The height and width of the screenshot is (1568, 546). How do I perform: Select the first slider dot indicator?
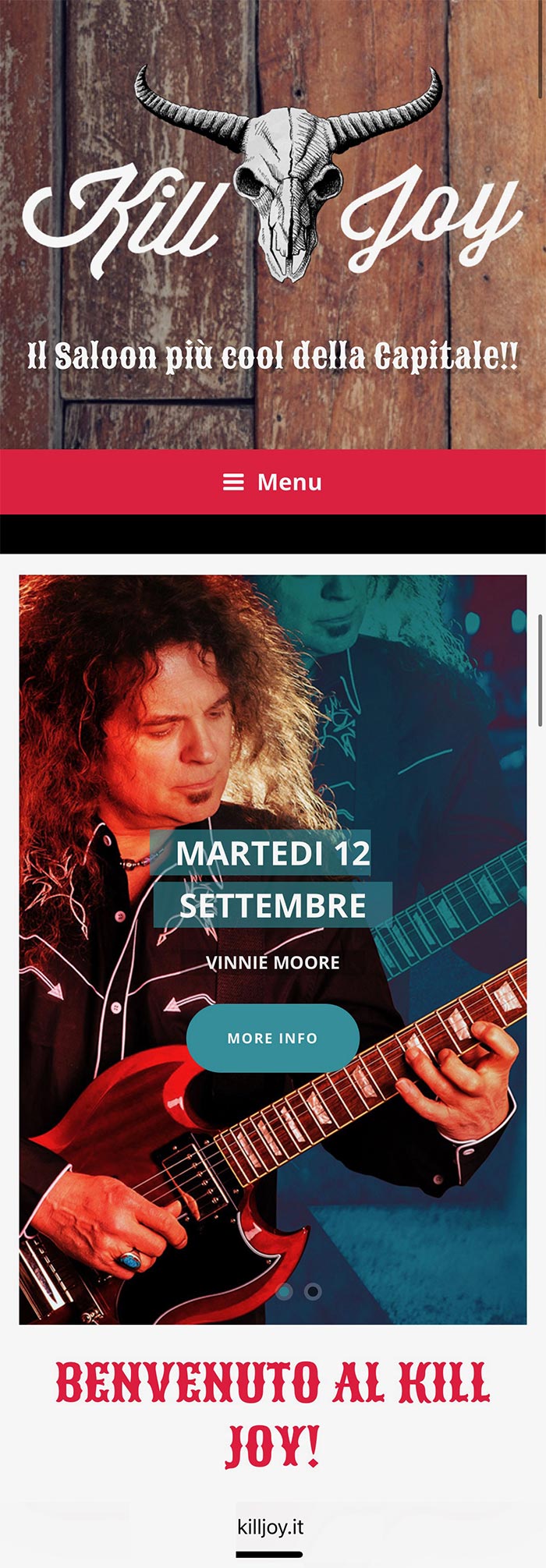285,1291
